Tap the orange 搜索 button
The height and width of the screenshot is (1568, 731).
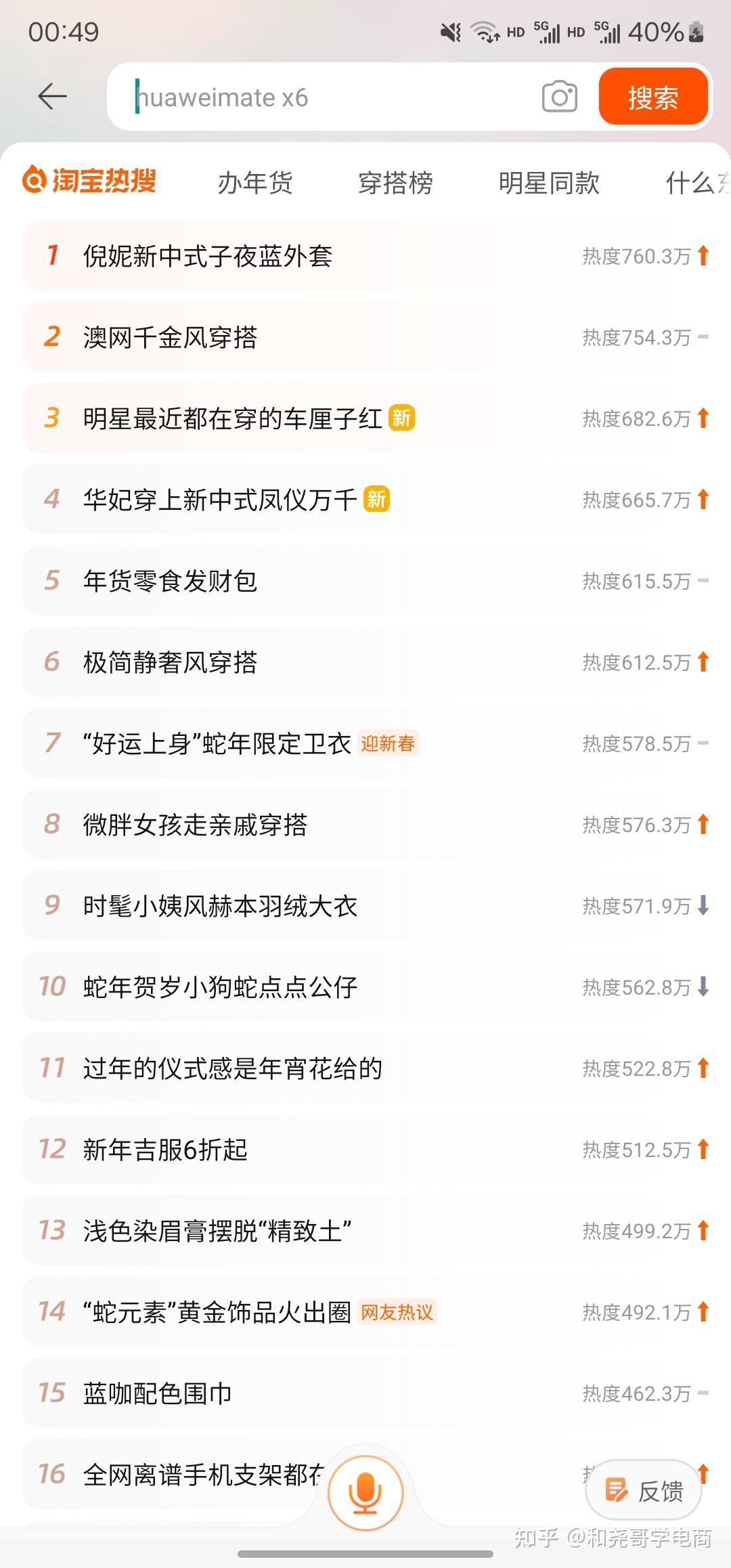(652, 97)
